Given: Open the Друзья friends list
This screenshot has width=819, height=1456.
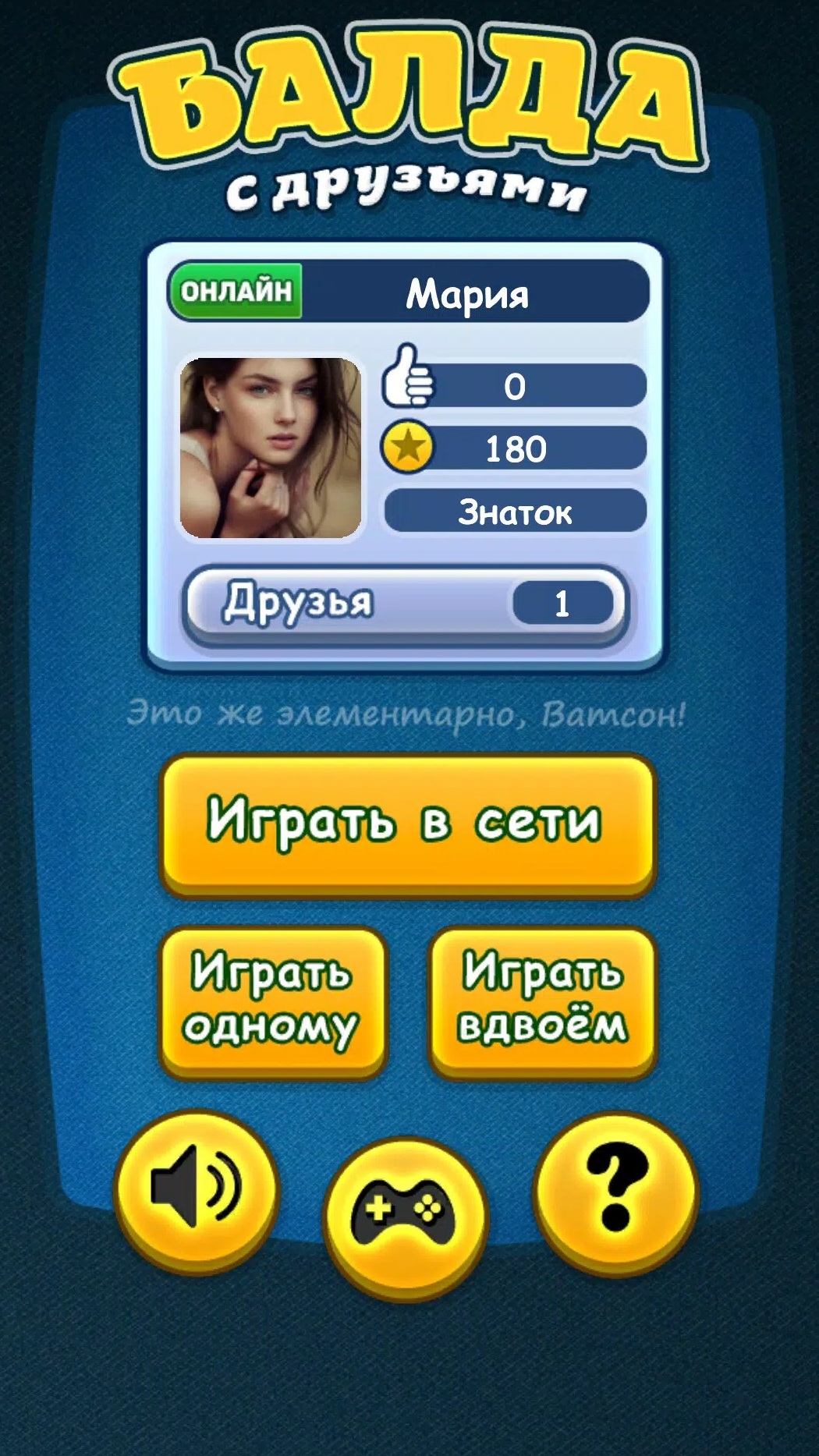Looking at the screenshot, I should (406, 604).
